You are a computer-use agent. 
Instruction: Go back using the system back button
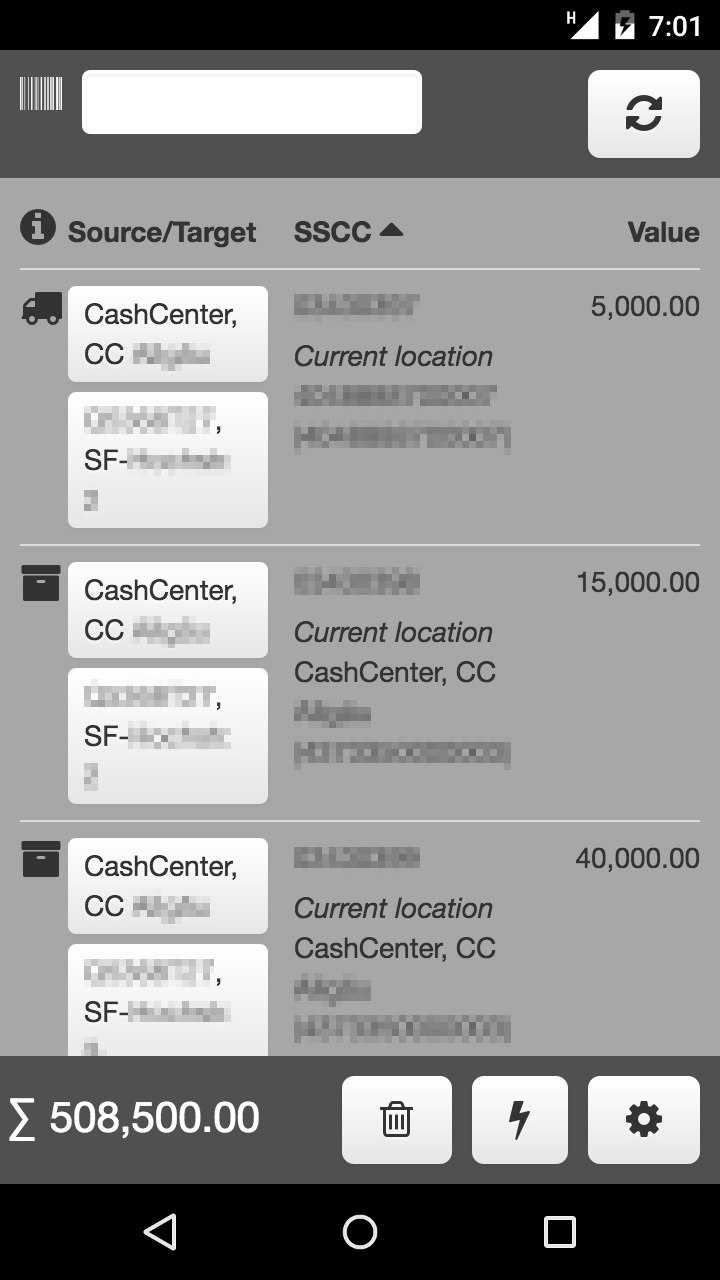point(160,1232)
